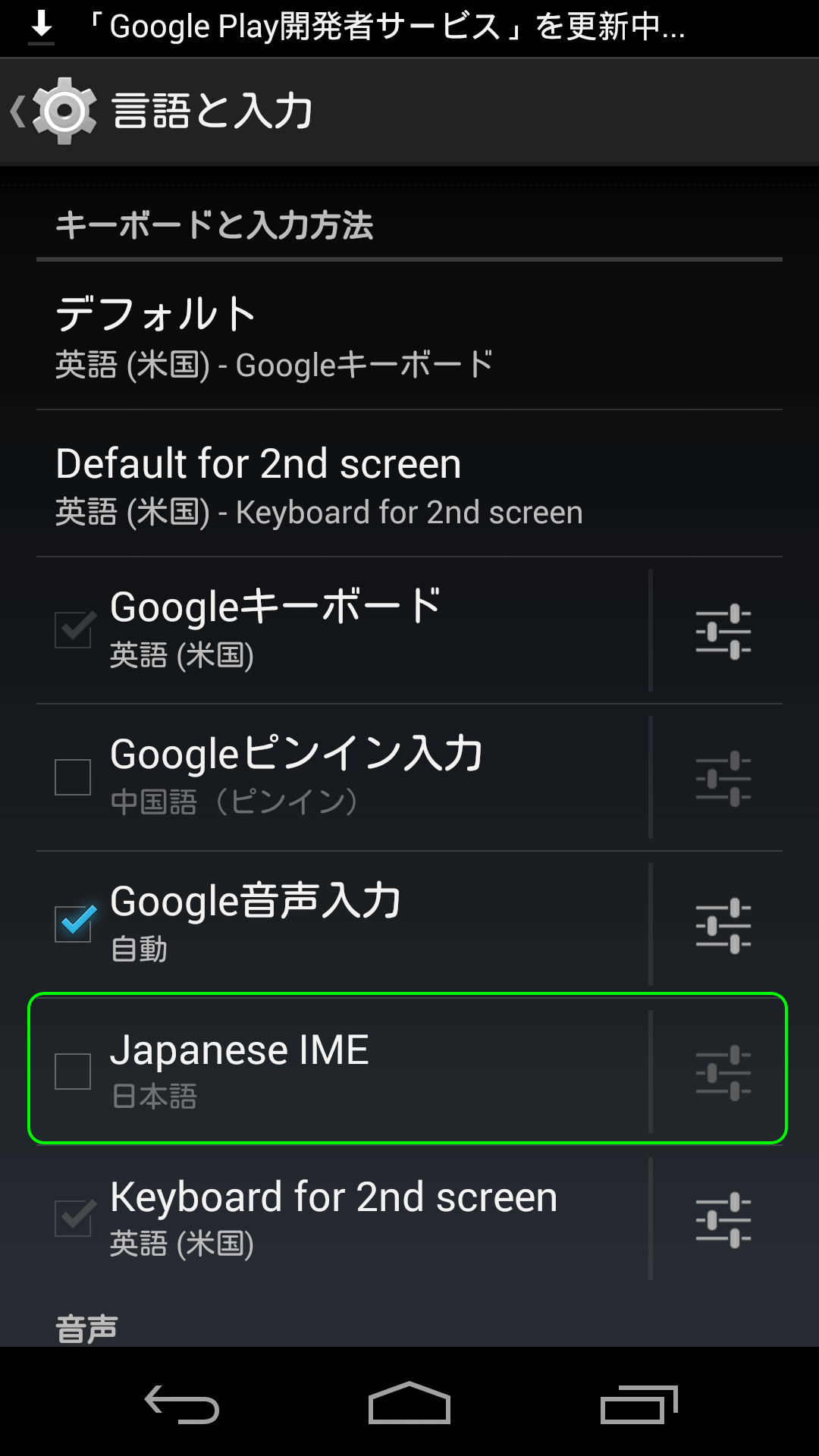Enable the Japanese IME checkbox
819x1456 pixels.
[x=73, y=1071]
